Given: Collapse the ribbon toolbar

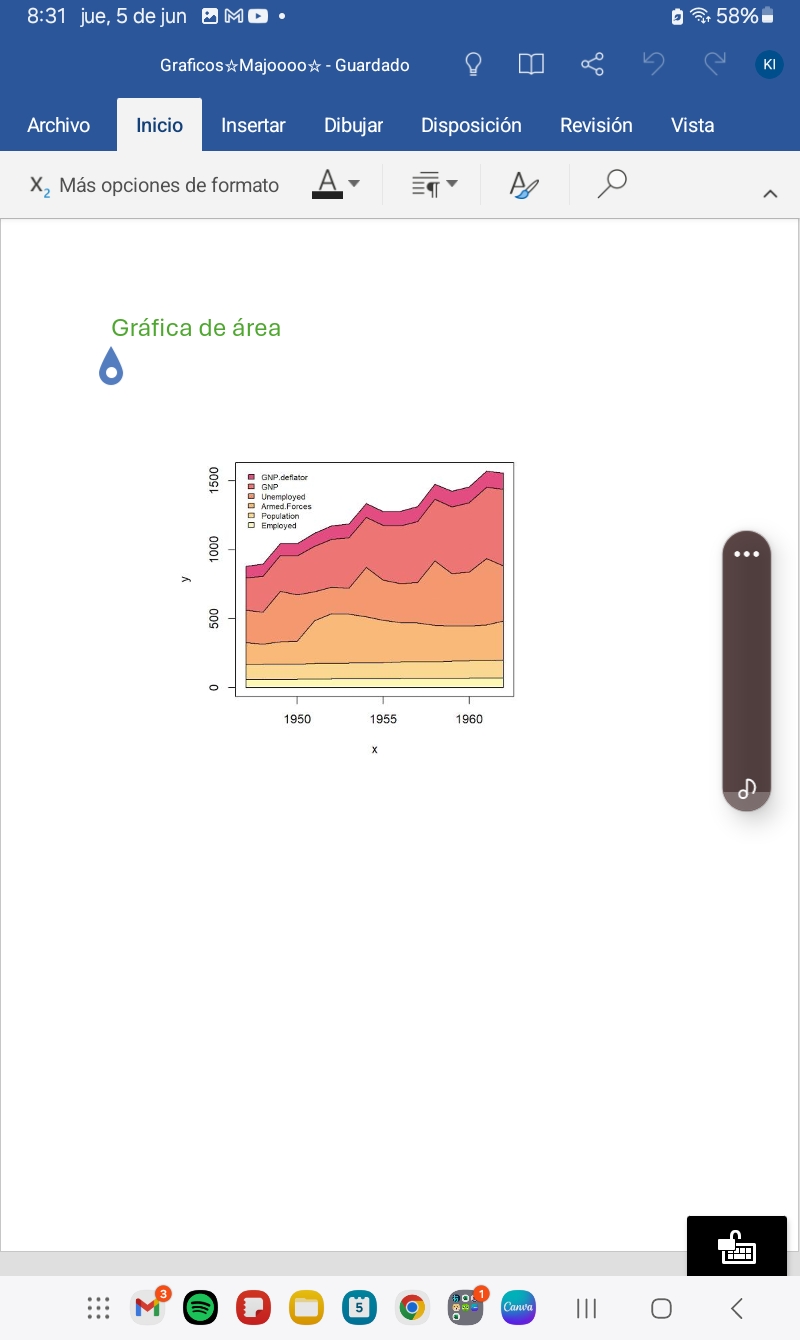Looking at the screenshot, I should (770, 194).
